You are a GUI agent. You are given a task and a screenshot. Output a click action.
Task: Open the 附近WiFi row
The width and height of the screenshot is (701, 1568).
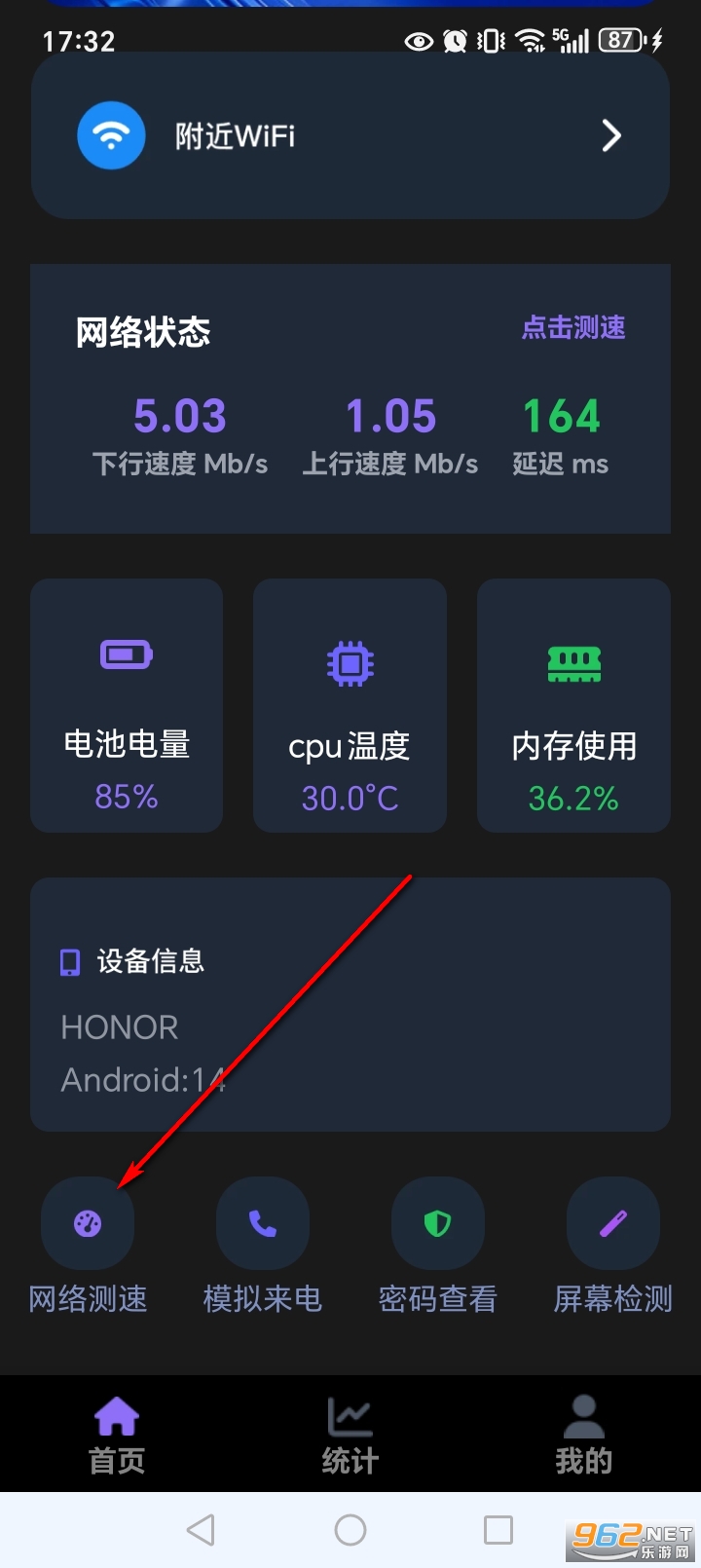[350, 135]
